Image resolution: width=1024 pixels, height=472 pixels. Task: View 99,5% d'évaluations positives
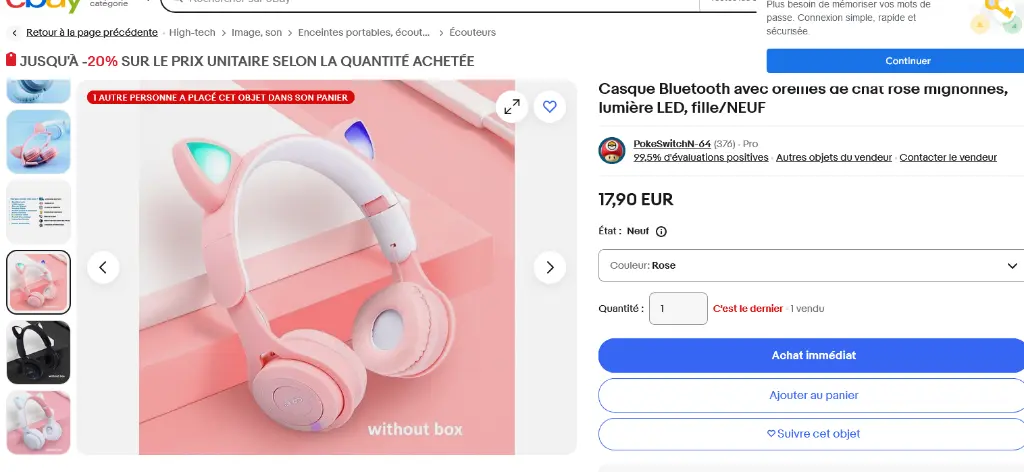pyautogui.click(x=700, y=157)
